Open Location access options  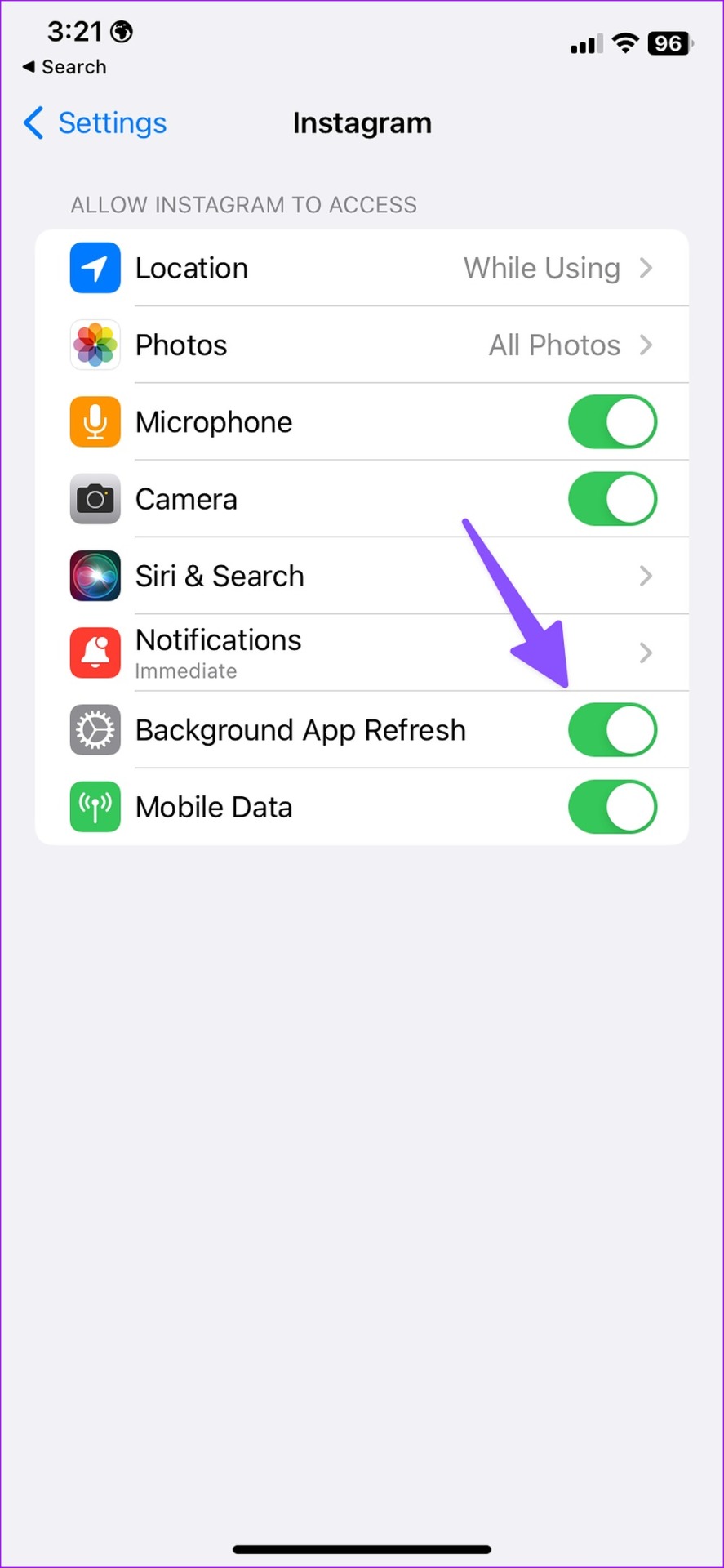coord(362,268)
